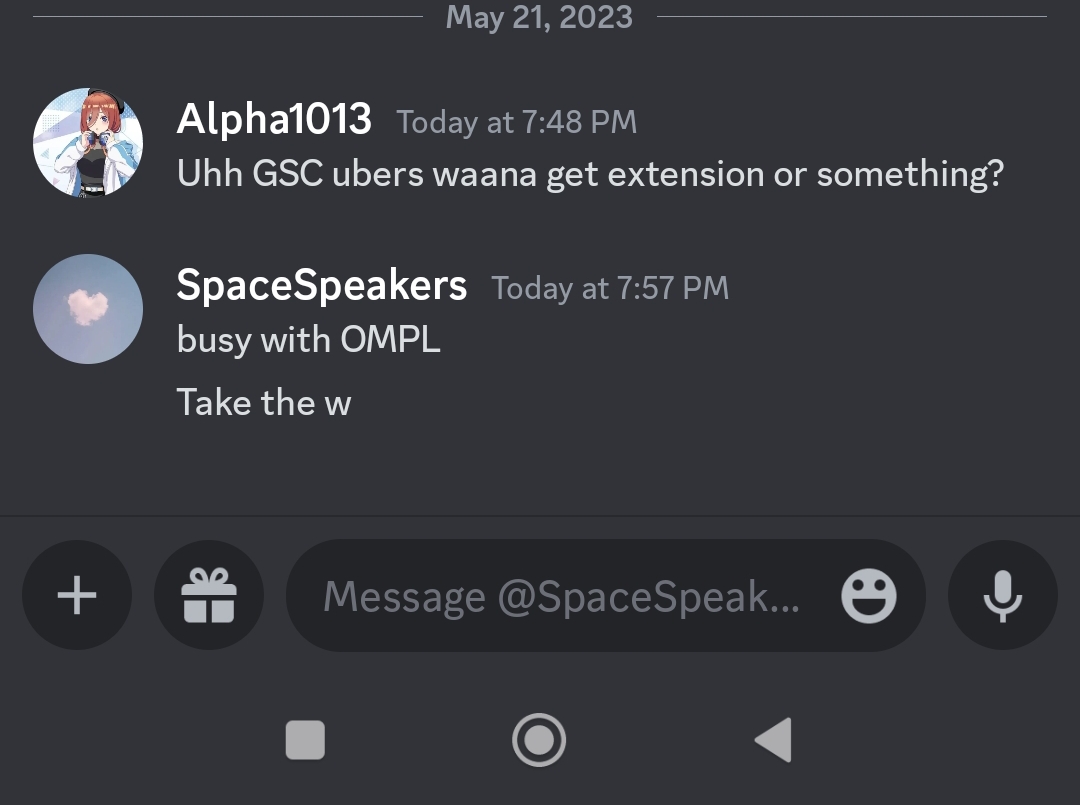View SpaceSpeakers' profile avatar
1080x805 pixels.
88,309
